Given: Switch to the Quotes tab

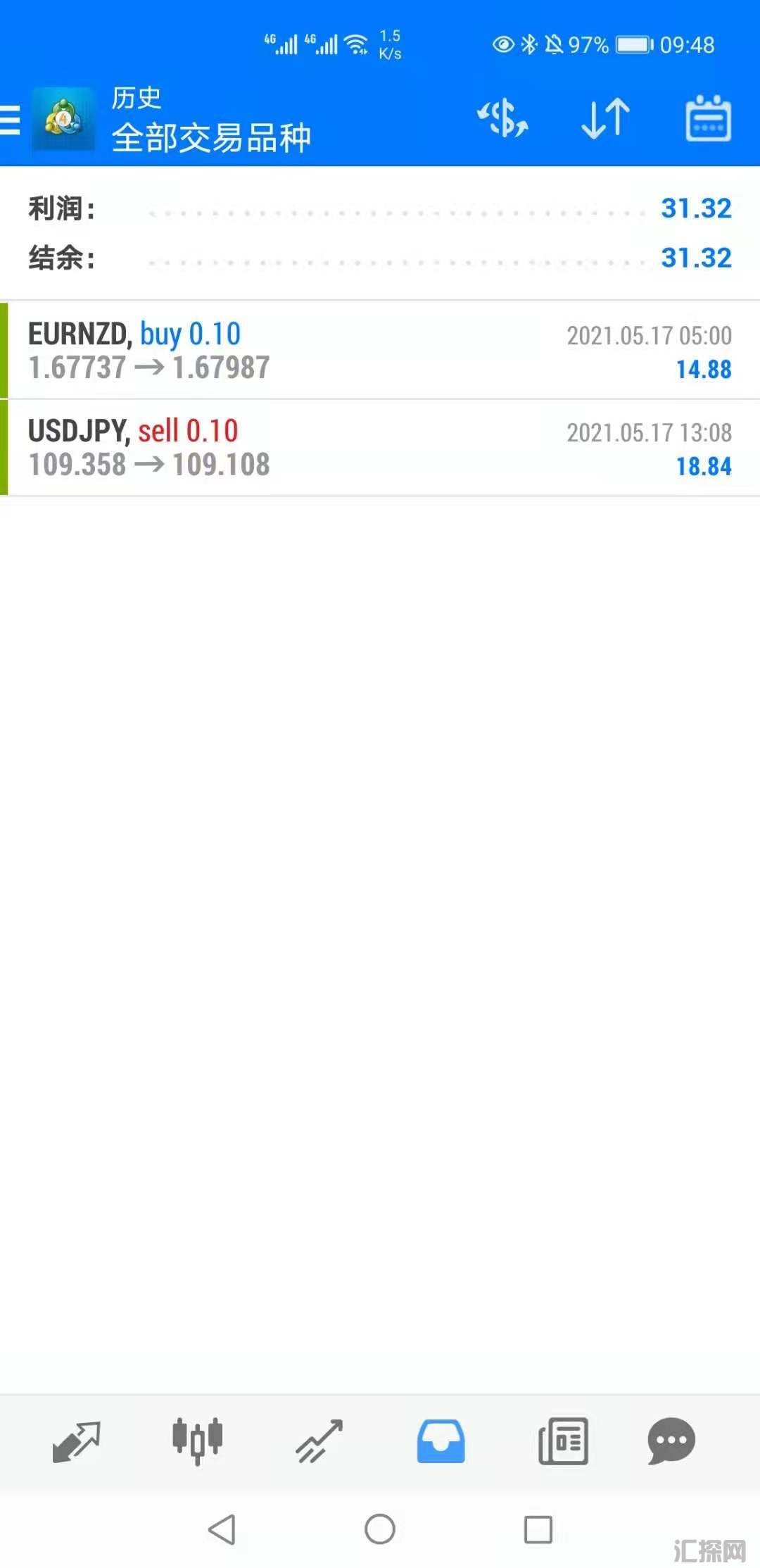Looking at the screenshot, I should click(x=76, y=1441).
